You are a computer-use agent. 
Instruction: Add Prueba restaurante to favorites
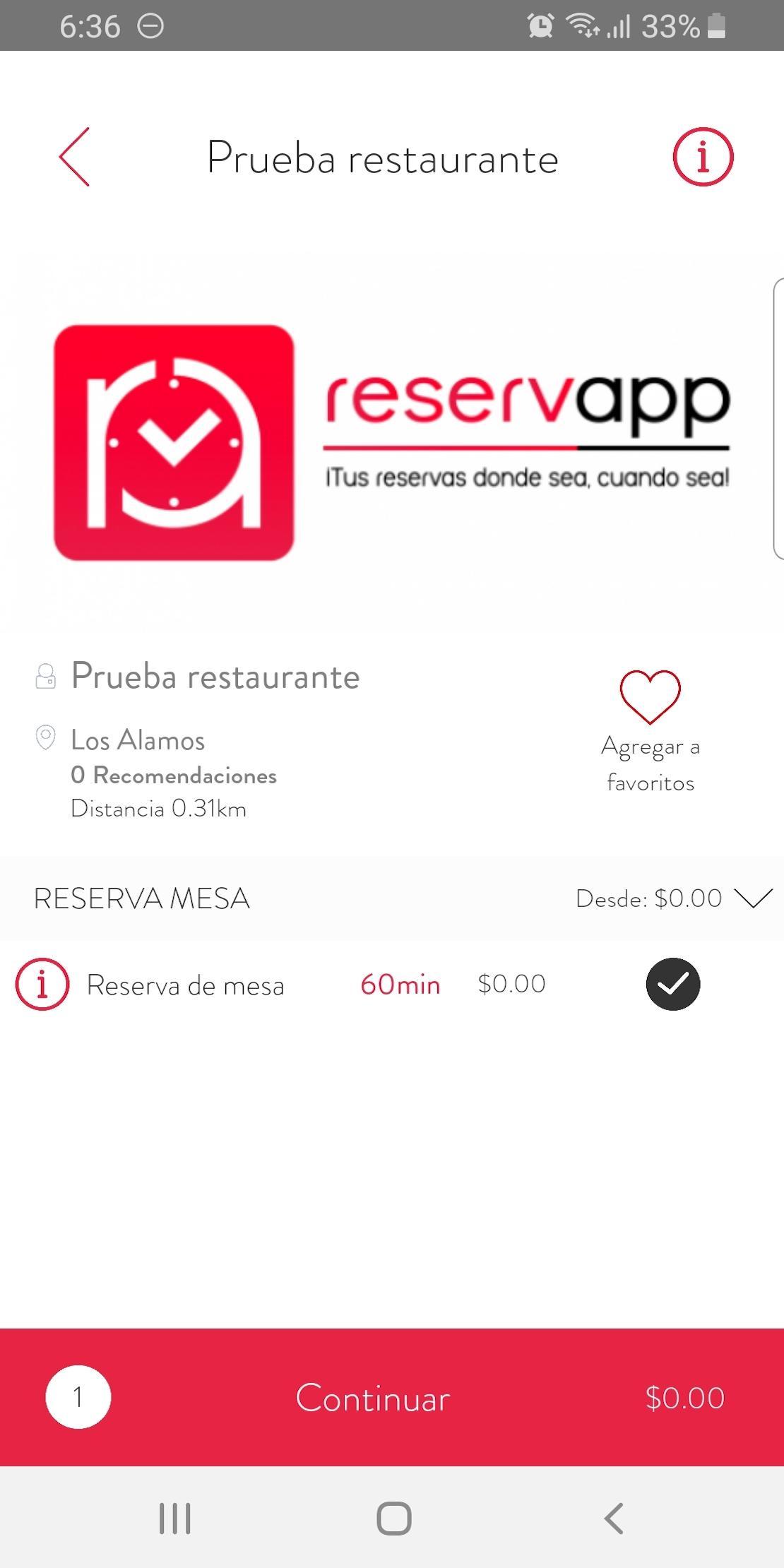(x=650, y=732)
